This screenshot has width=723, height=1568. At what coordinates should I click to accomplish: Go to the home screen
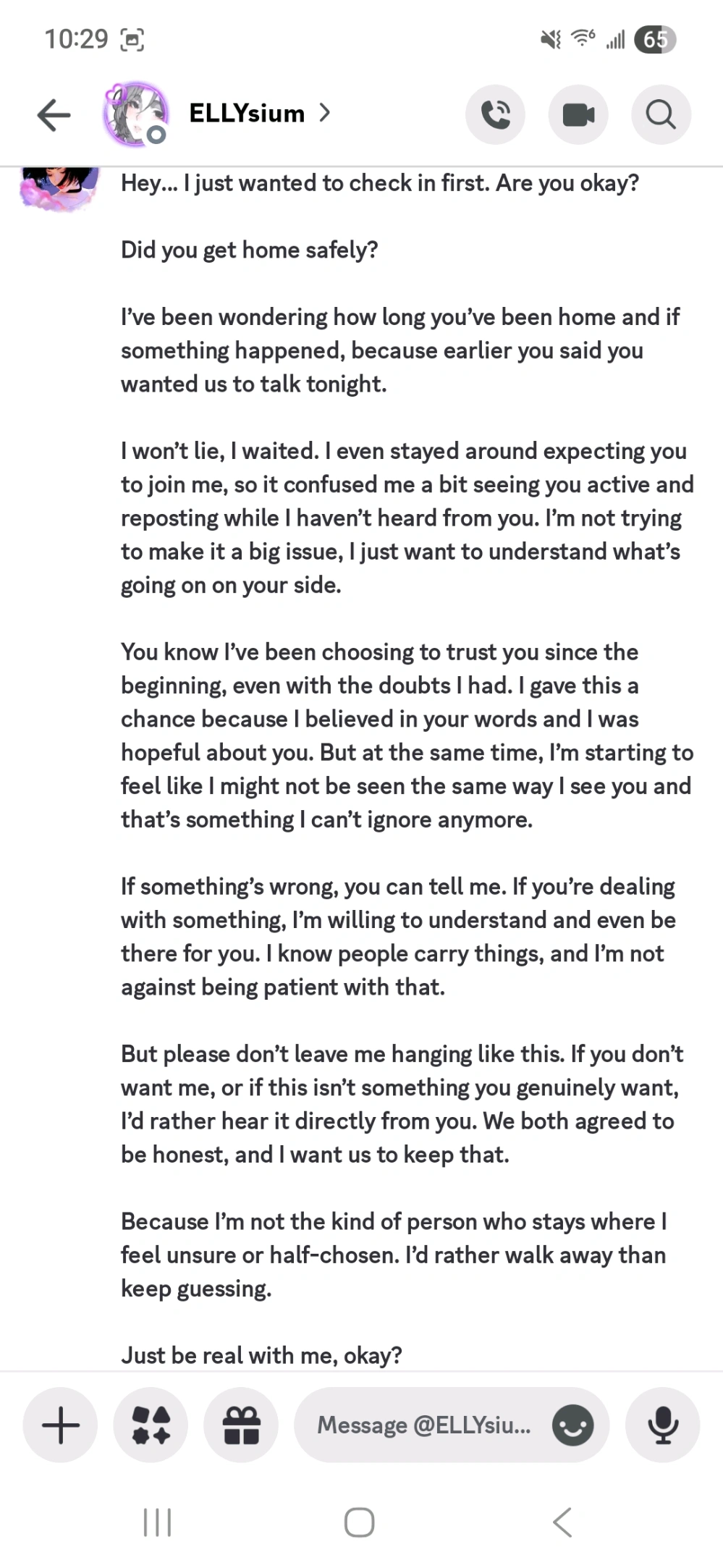[x=360, y=1522]
